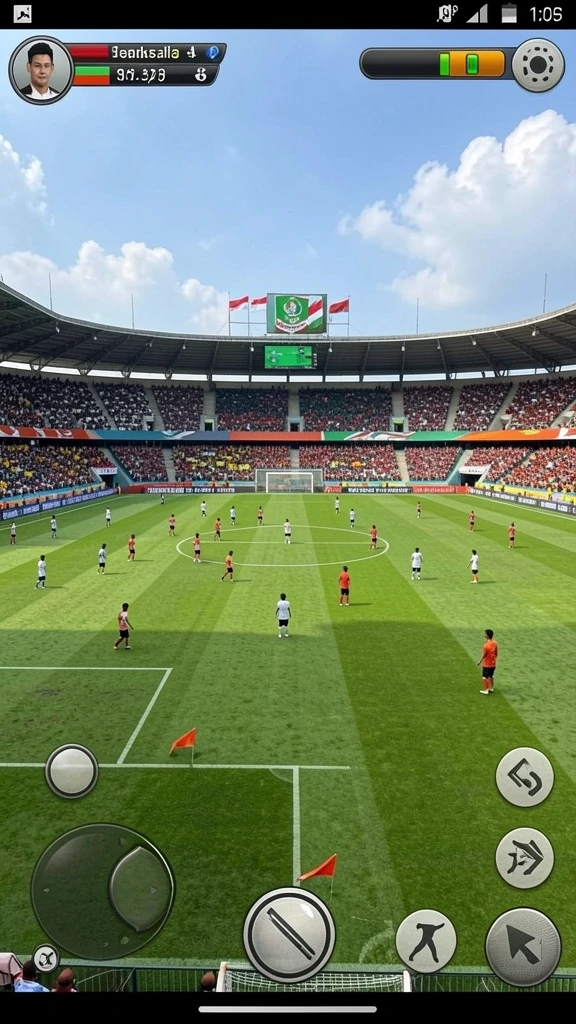Tap the player kick action button
Image resolution: width=576 pixels, height=1024 pixels.
(x=426, y=941)
